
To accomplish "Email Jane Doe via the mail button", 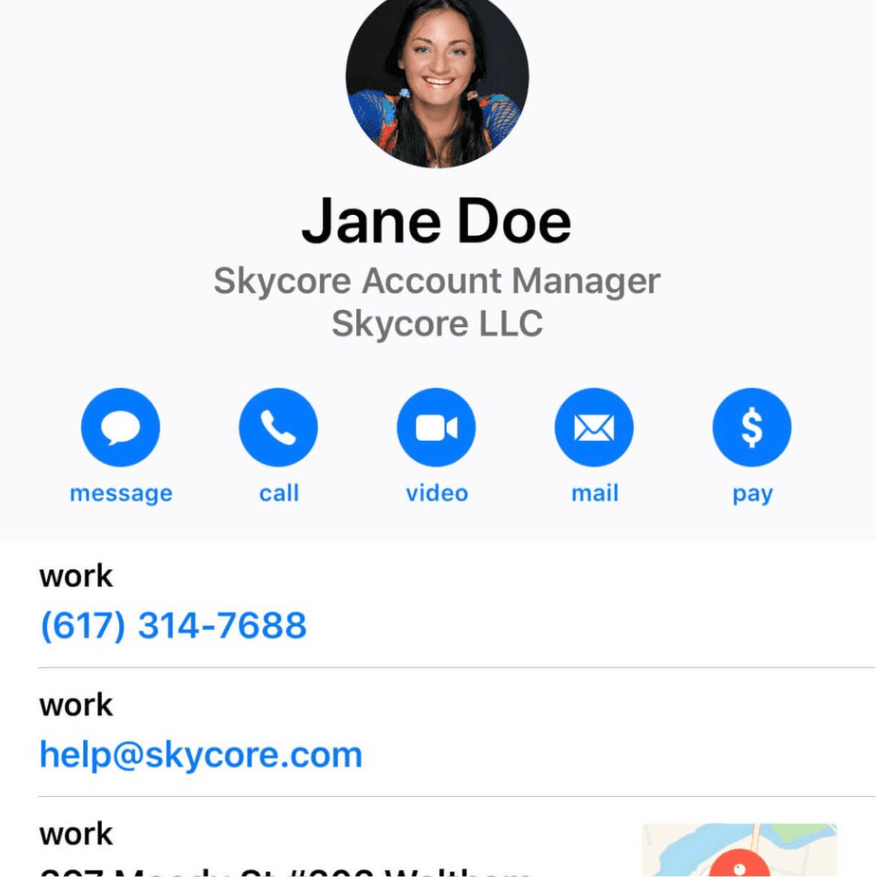I will pyautogui.click(x=594, y=428).
